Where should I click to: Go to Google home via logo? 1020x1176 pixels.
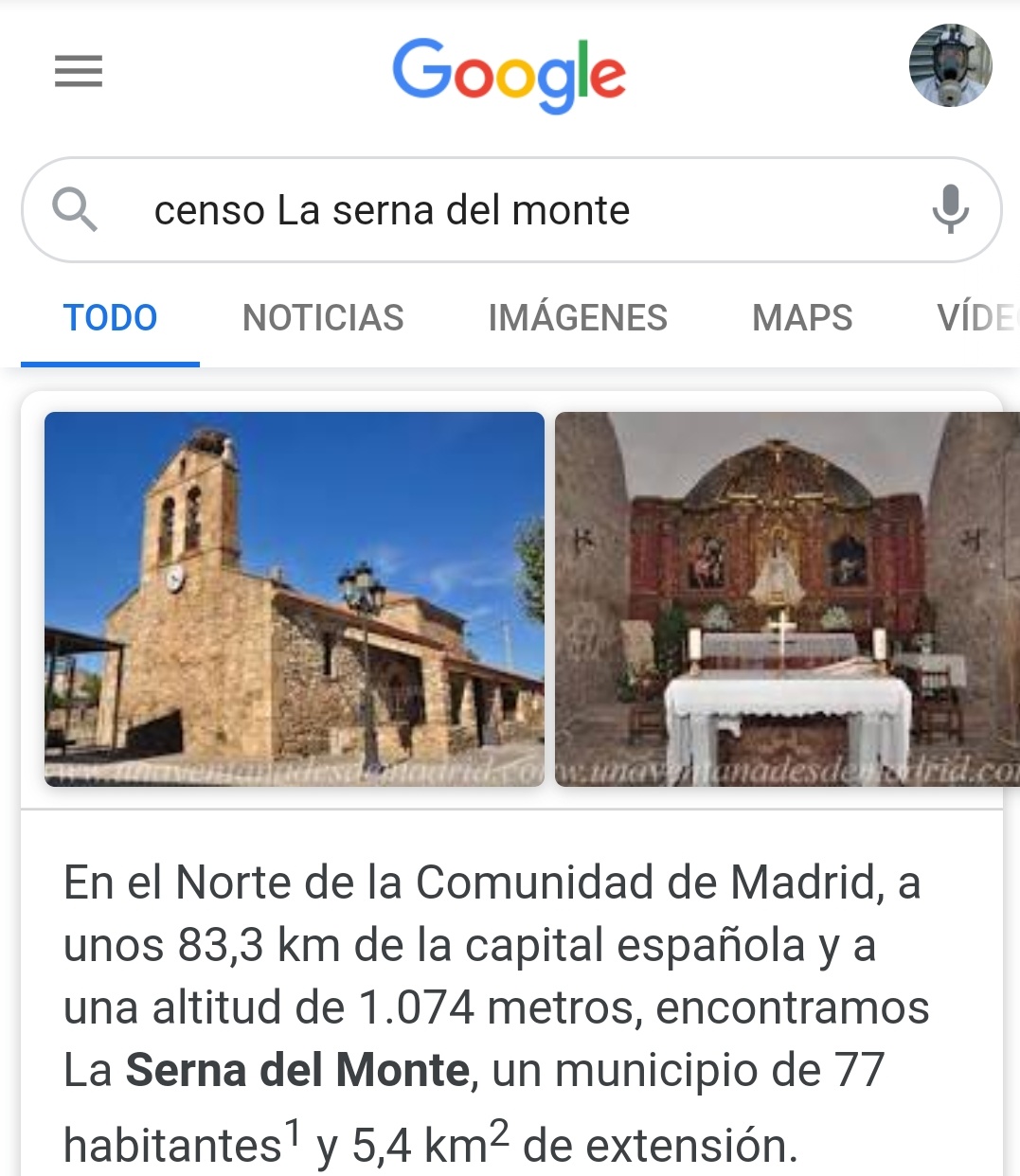coord(510,74)
